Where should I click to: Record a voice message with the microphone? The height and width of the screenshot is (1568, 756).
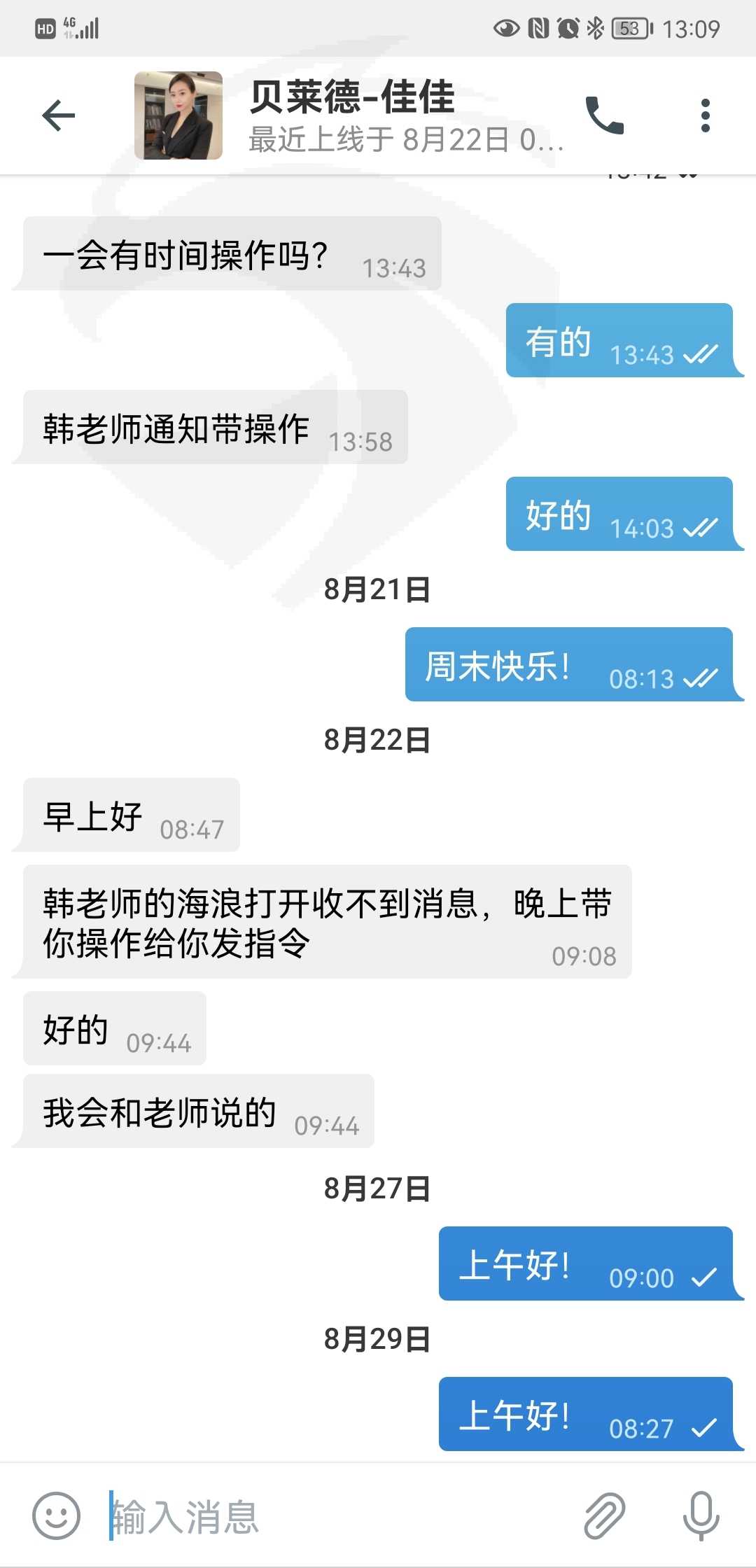click(701, 1515)
